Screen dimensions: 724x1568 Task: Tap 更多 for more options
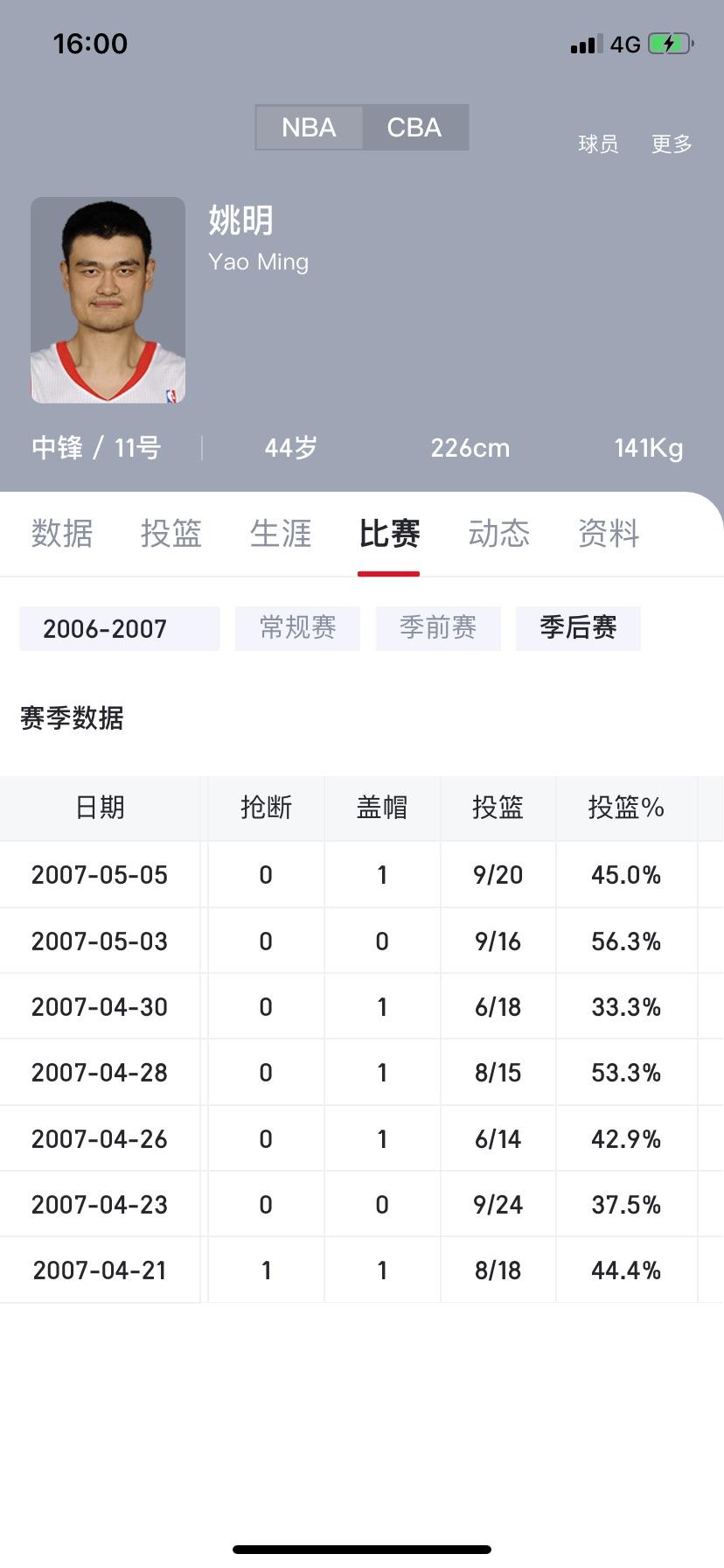coord(672,143)
